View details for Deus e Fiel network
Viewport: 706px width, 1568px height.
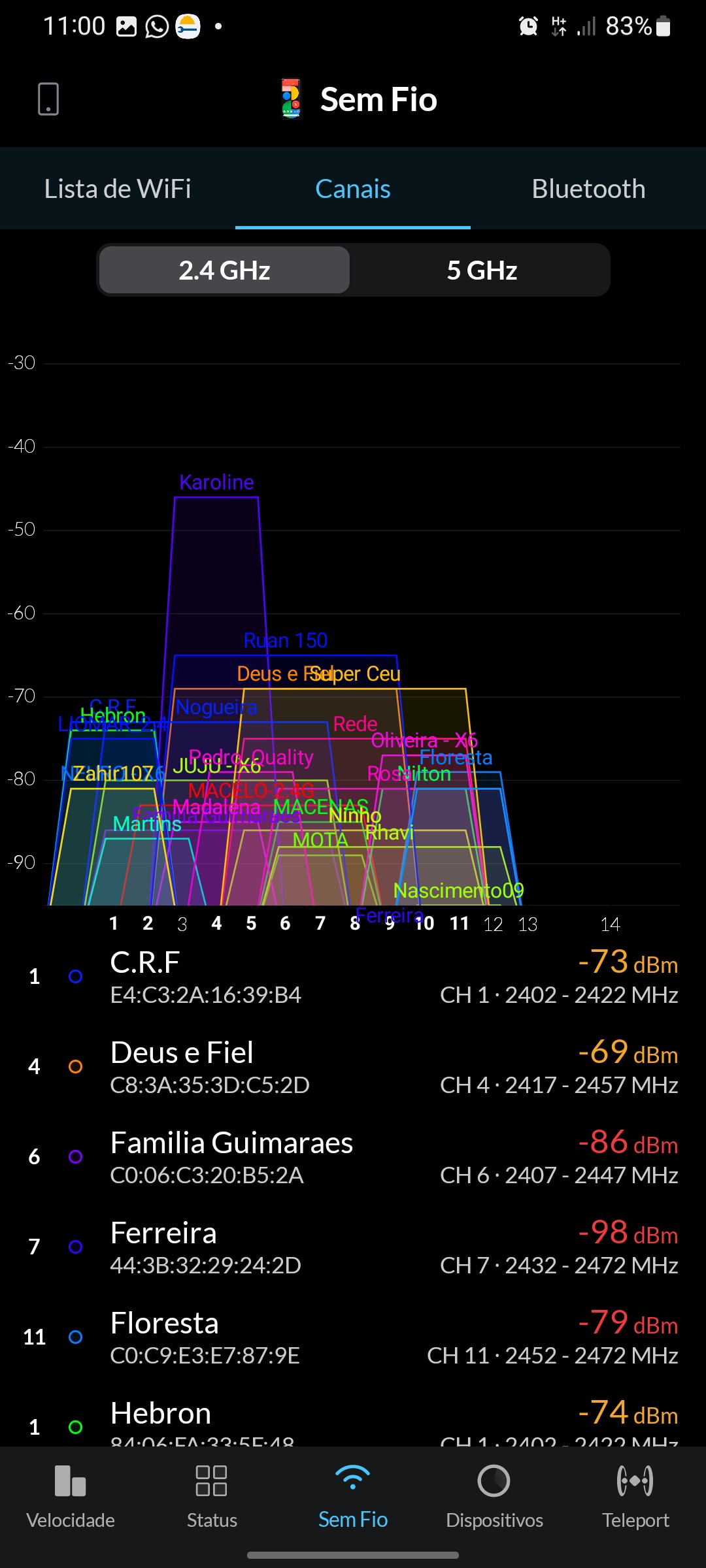coord(353,1068)
